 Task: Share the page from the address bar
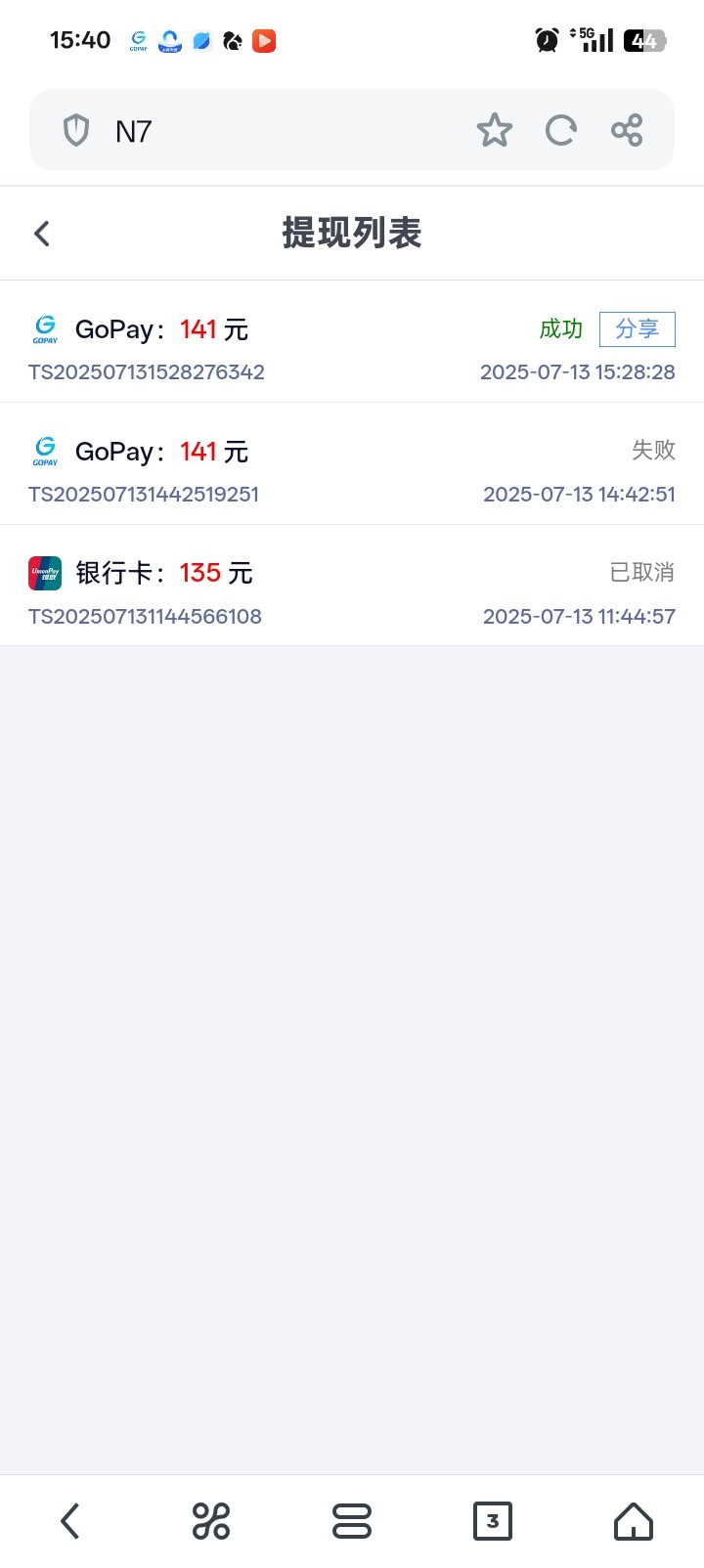(627, 130)
